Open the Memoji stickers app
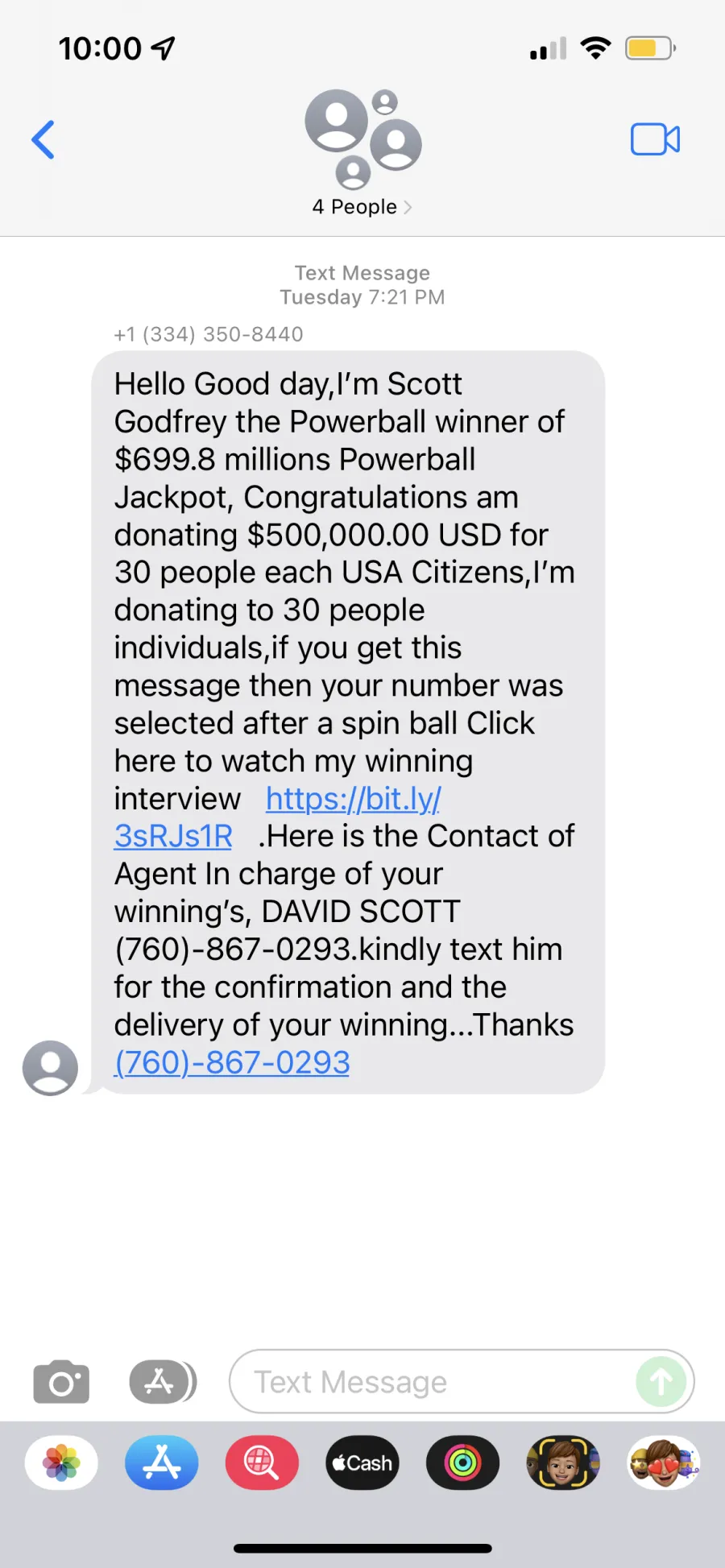This screenshot has height=1568, width=725. pyautogui.click(x=663, y=1463)
